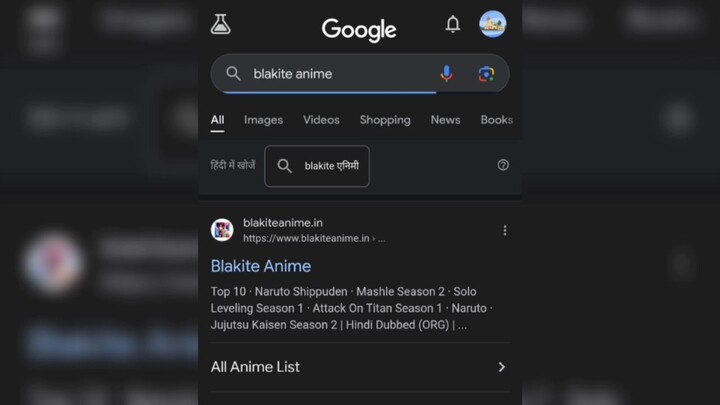
Task: Open Google Search Labs flask icon
Action: coord(221,25)
